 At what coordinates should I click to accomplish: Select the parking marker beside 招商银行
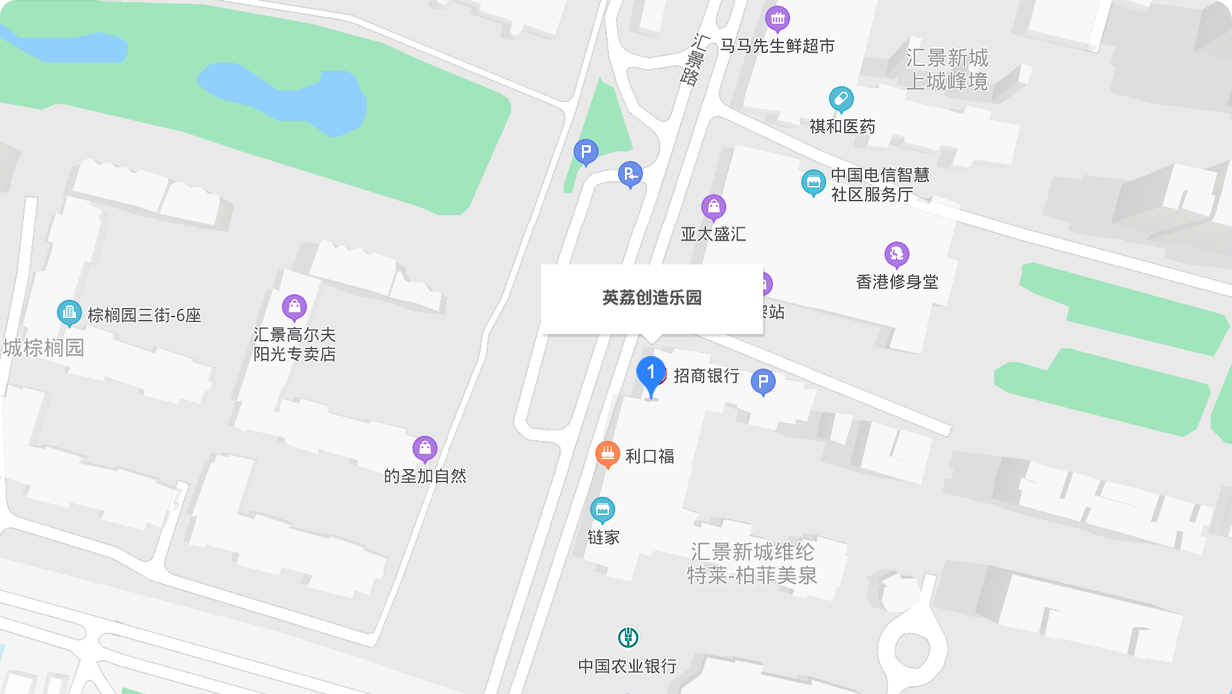click(763, 381)
